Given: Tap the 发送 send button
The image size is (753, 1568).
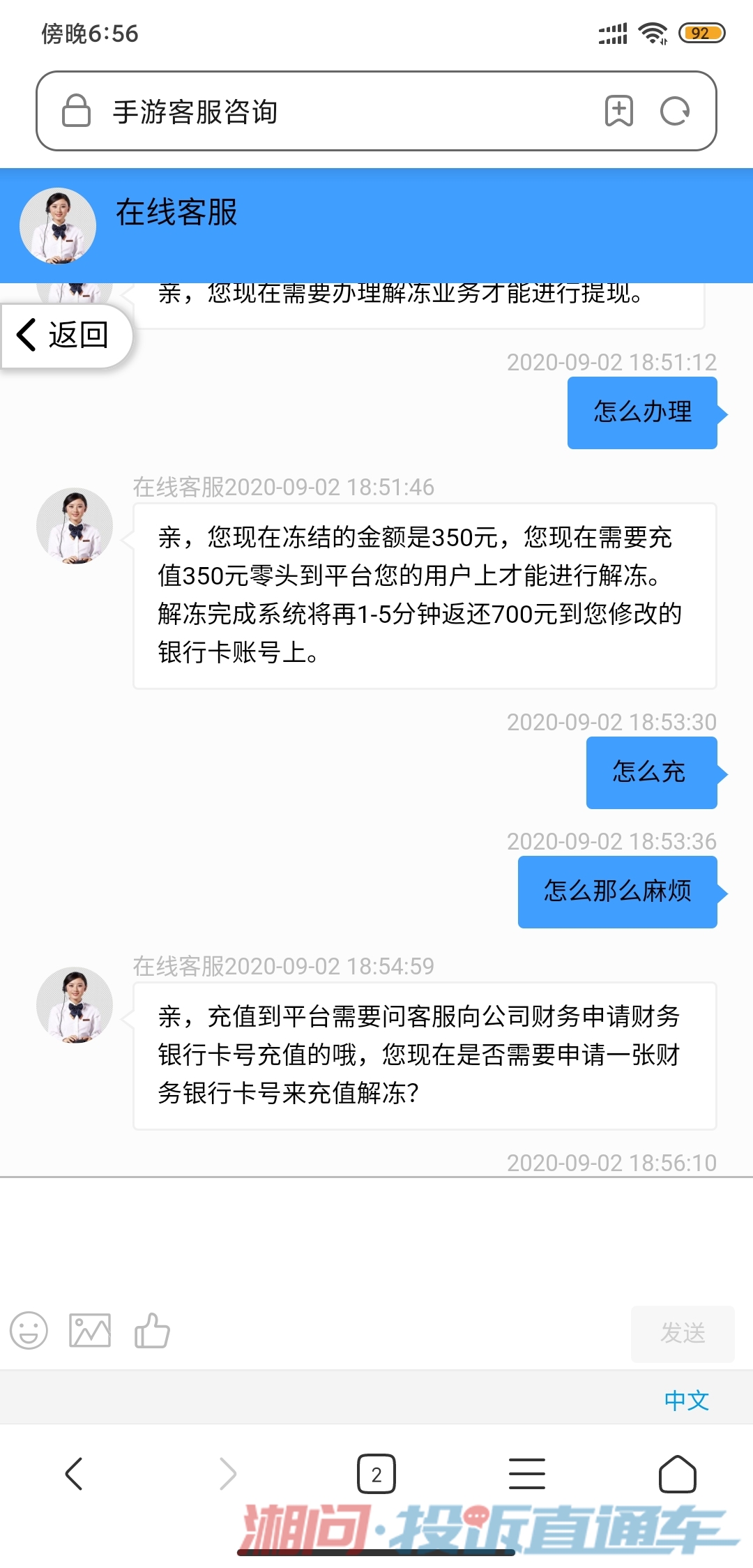Looking at the screenshot, I should tap(683, 1334).
